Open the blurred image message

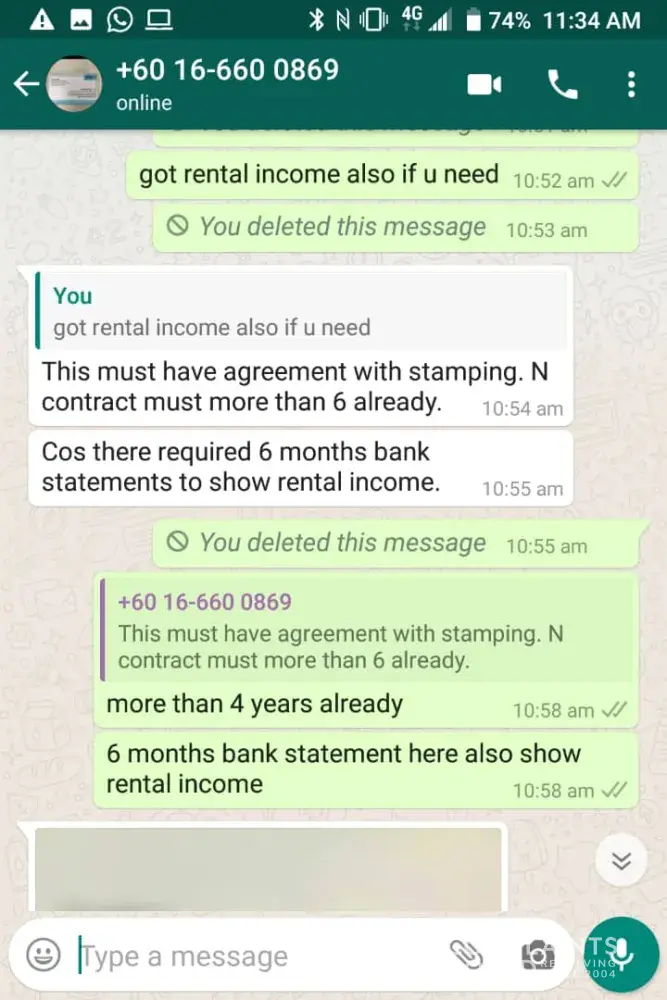267,868
